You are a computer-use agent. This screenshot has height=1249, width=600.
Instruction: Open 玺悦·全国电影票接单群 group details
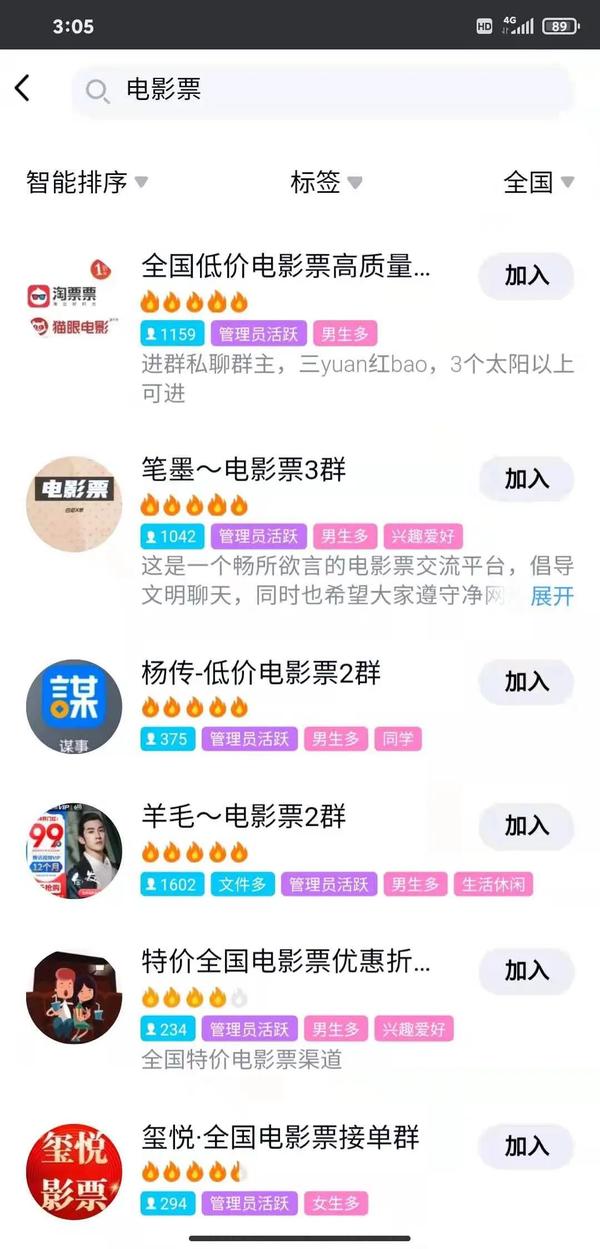(x=280, y=1137)
